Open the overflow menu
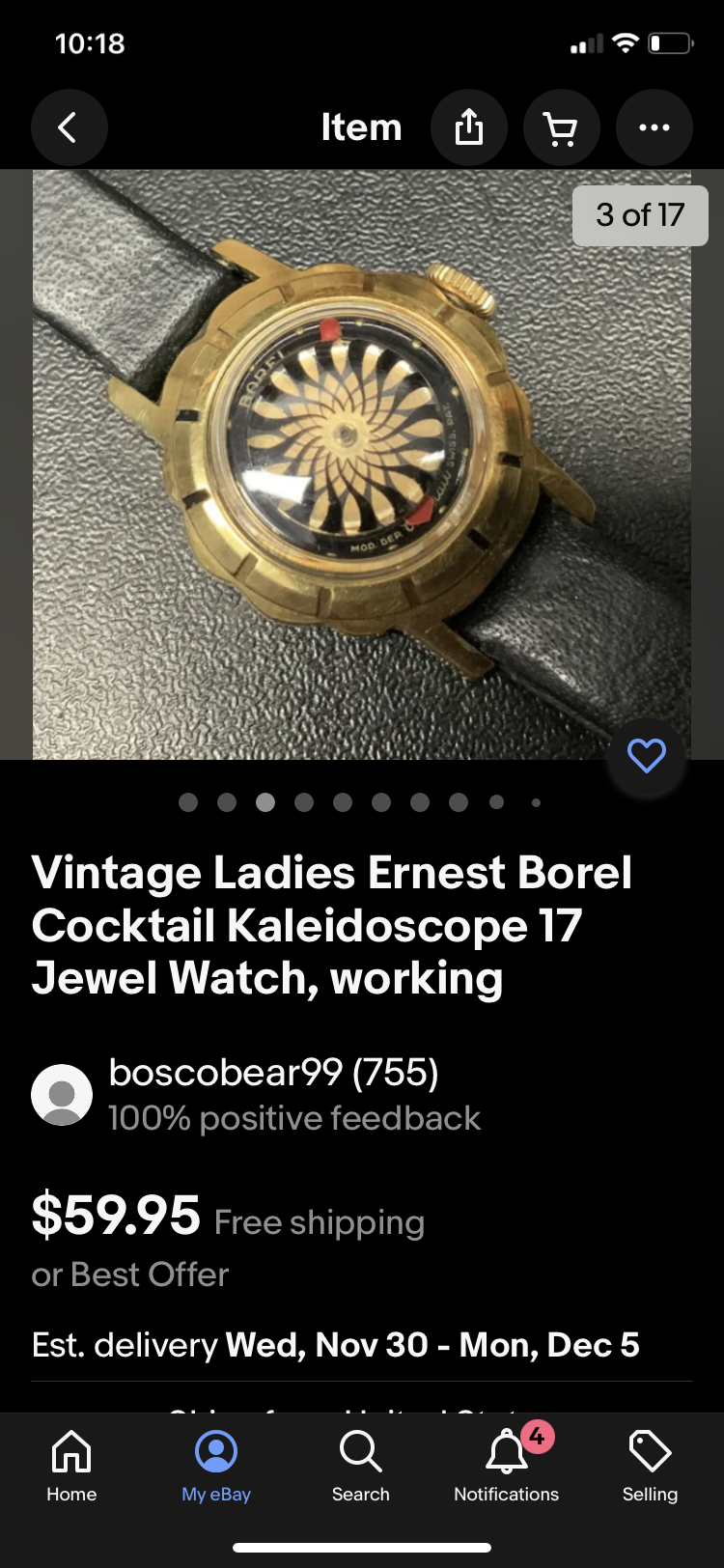Screen dimensions: 724x1568 [654, 127]
